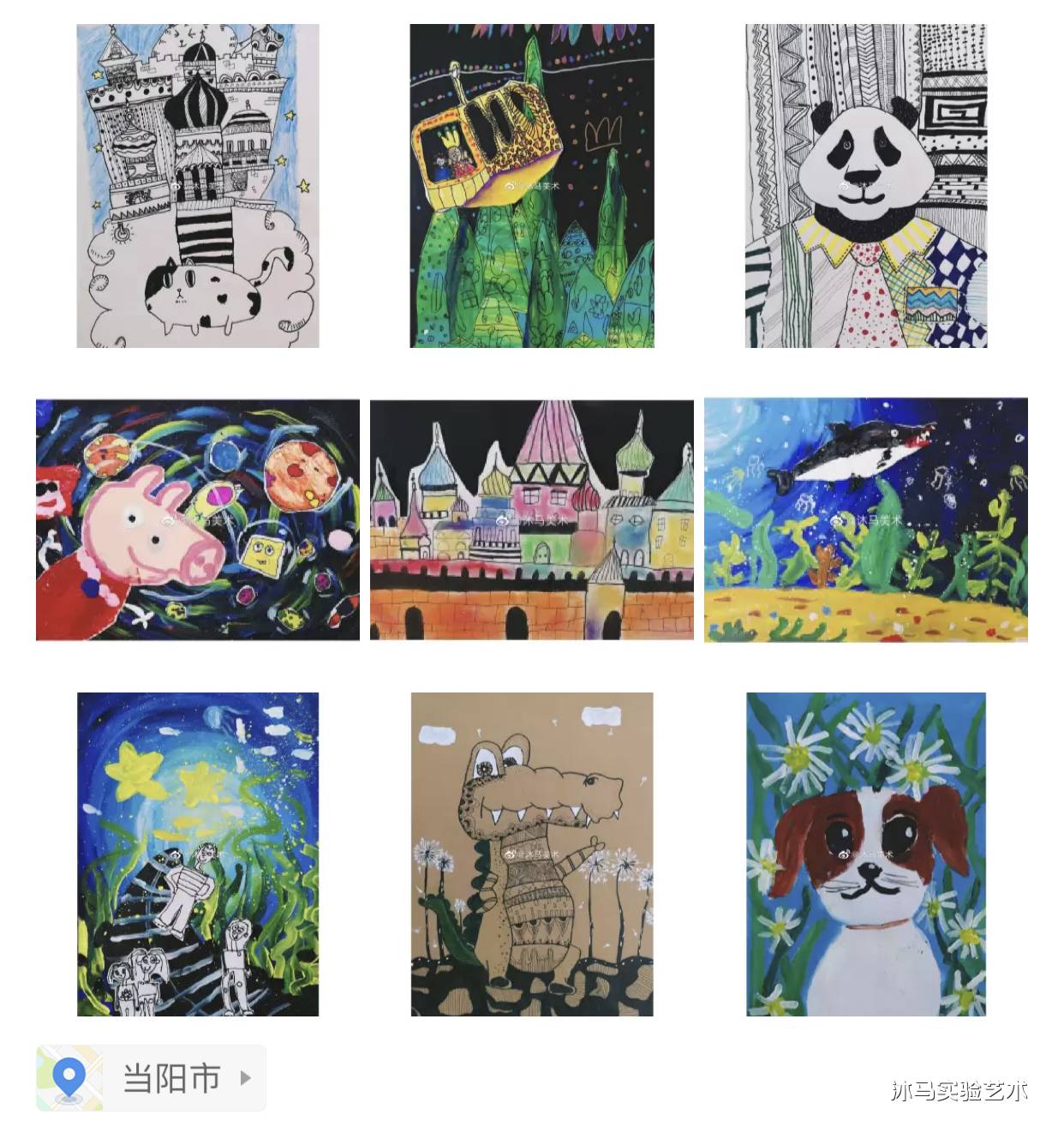This screenshot has width=1064, height=1127.
Task: Open the black-and-white panda artwork
Action: 865,186
